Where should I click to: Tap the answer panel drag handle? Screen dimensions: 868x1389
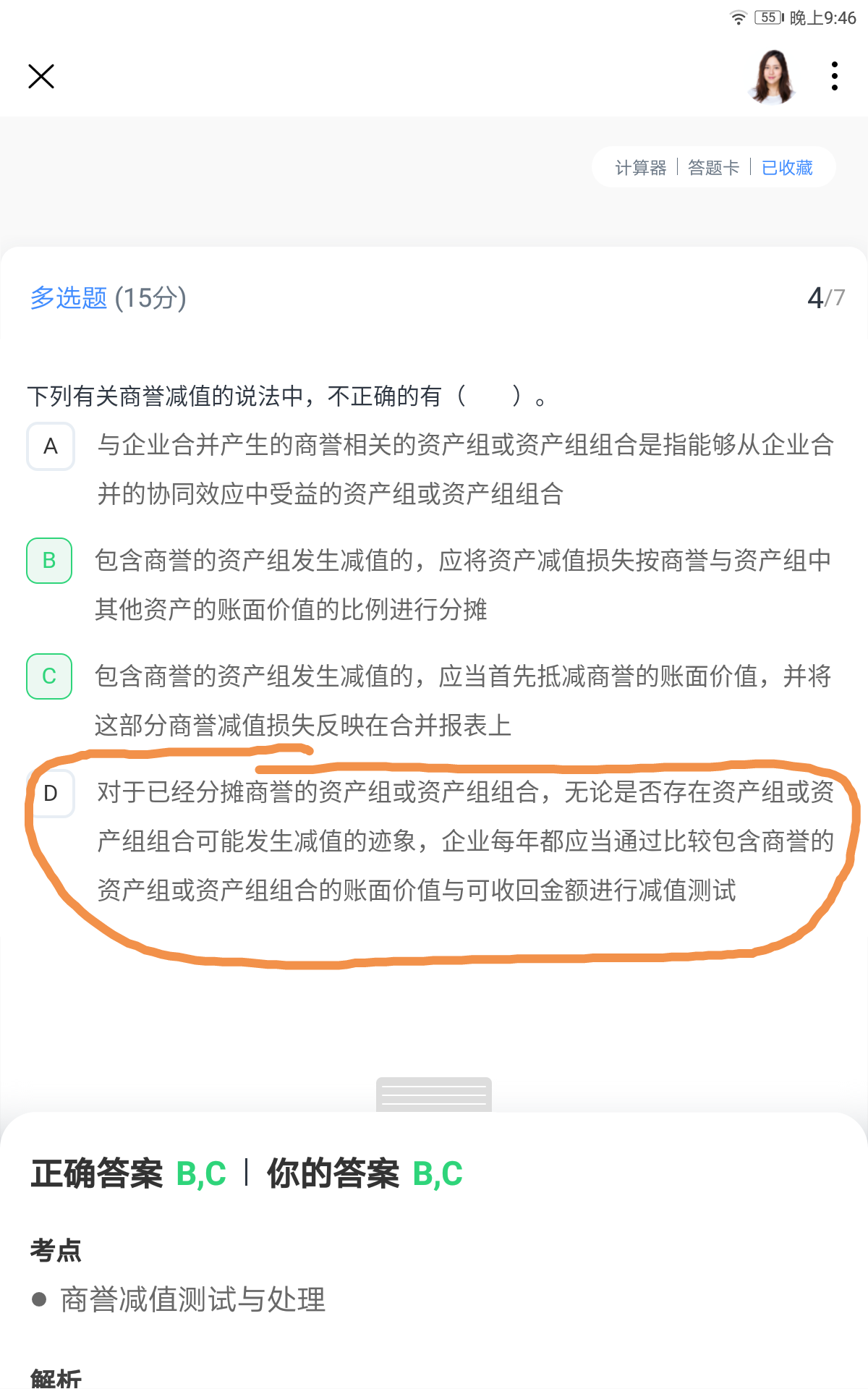click(x=434, y=1095)
